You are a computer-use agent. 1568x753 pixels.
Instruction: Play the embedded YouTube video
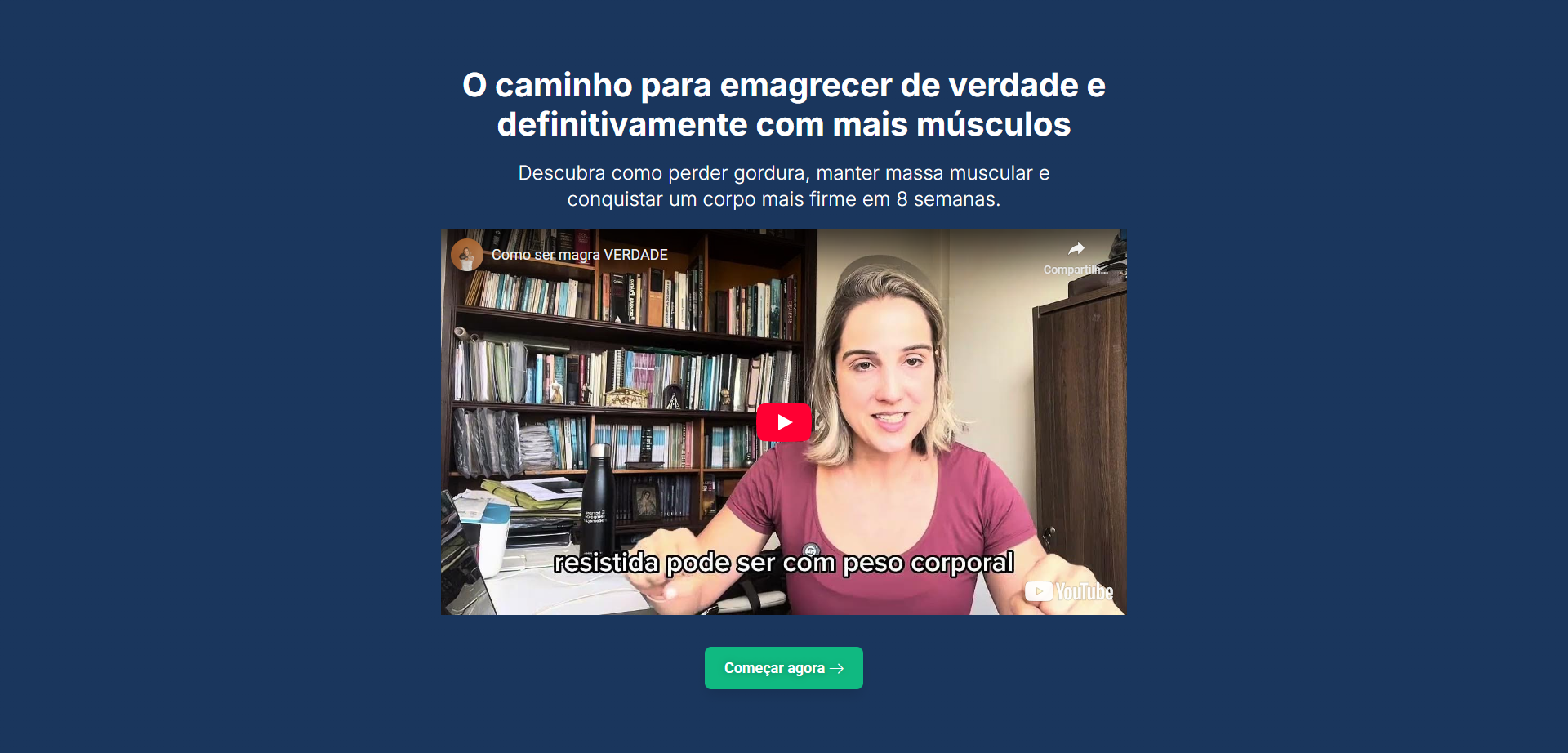tap(783, 422)
